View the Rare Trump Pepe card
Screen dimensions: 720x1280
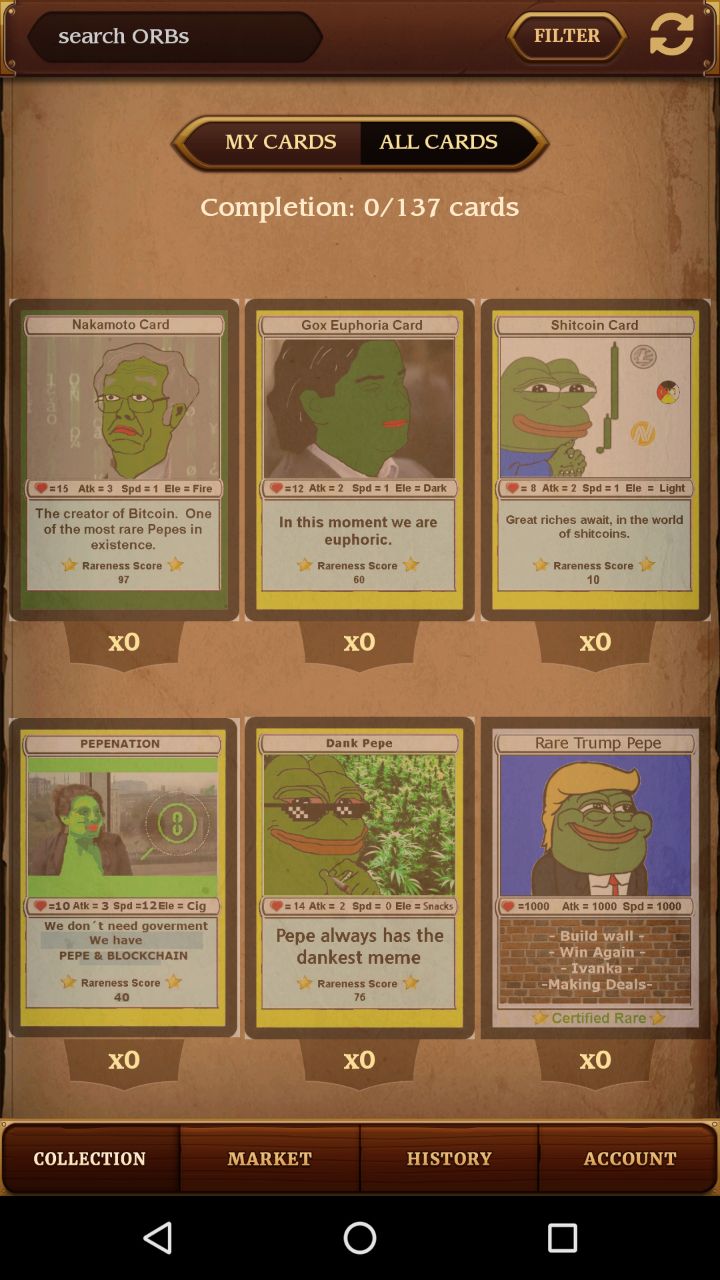[595, 877]
